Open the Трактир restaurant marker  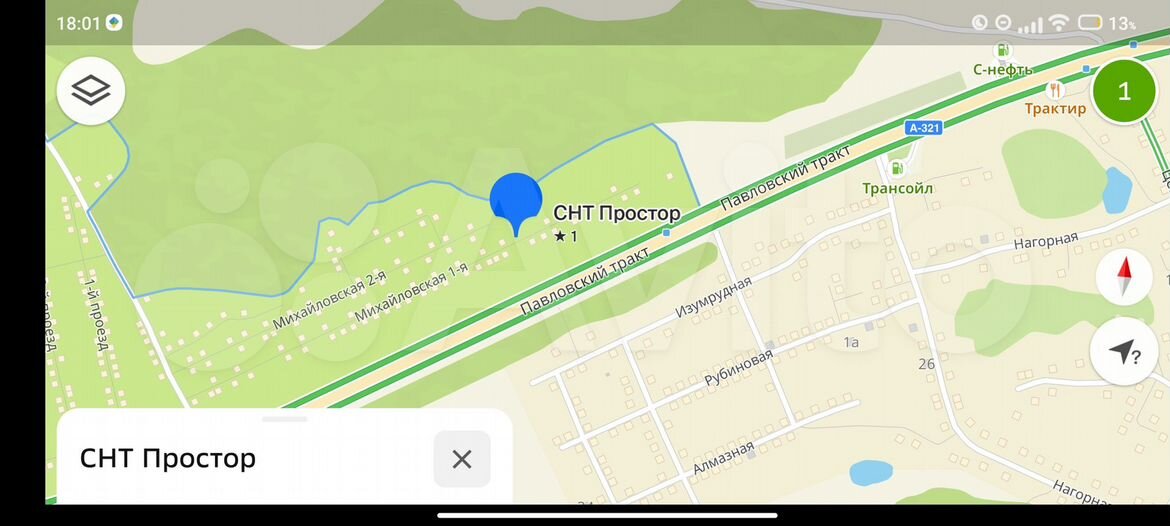point(1055,91)
